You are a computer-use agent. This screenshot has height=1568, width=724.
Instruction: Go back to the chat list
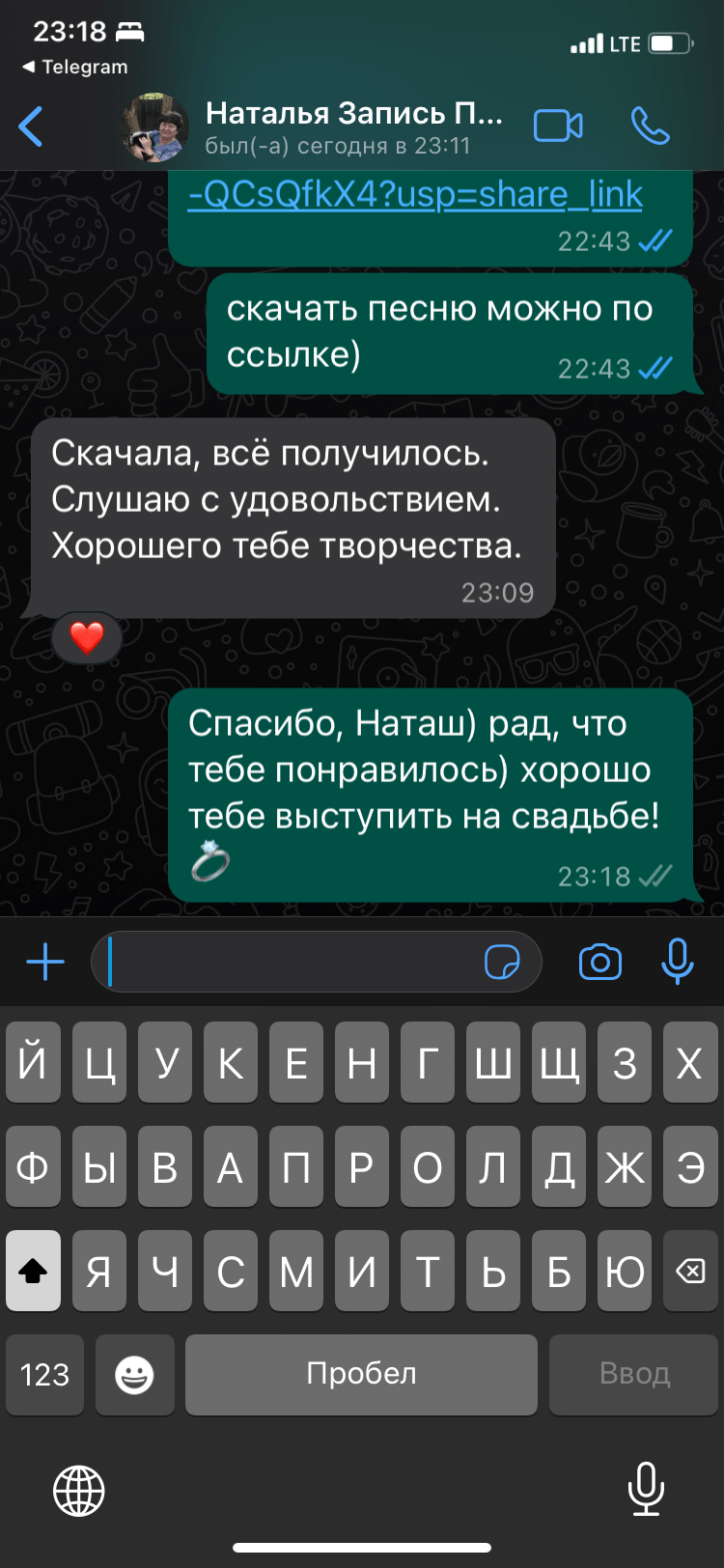(x=31, y=126)
